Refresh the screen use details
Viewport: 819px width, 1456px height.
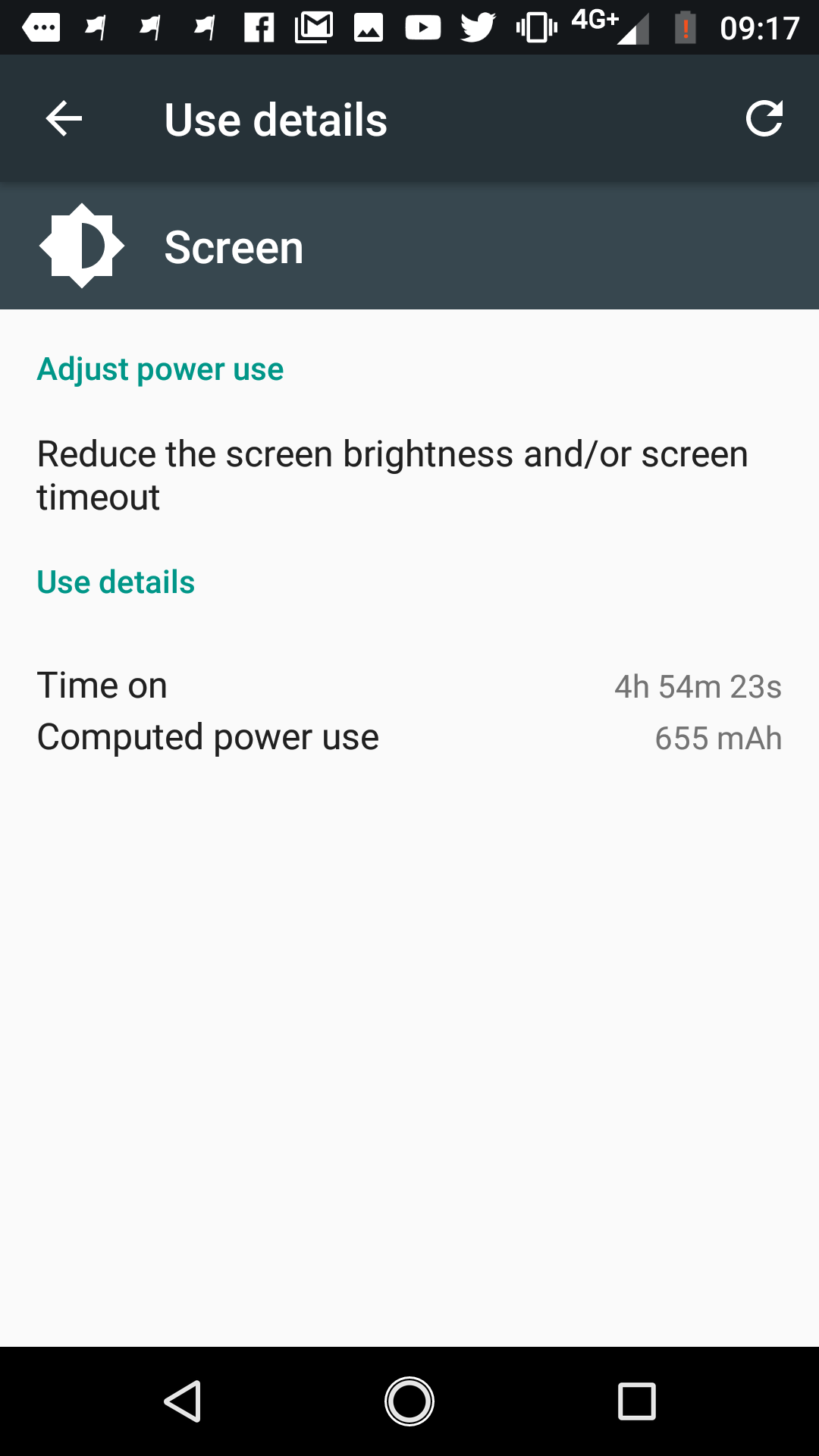pos(764,119)
